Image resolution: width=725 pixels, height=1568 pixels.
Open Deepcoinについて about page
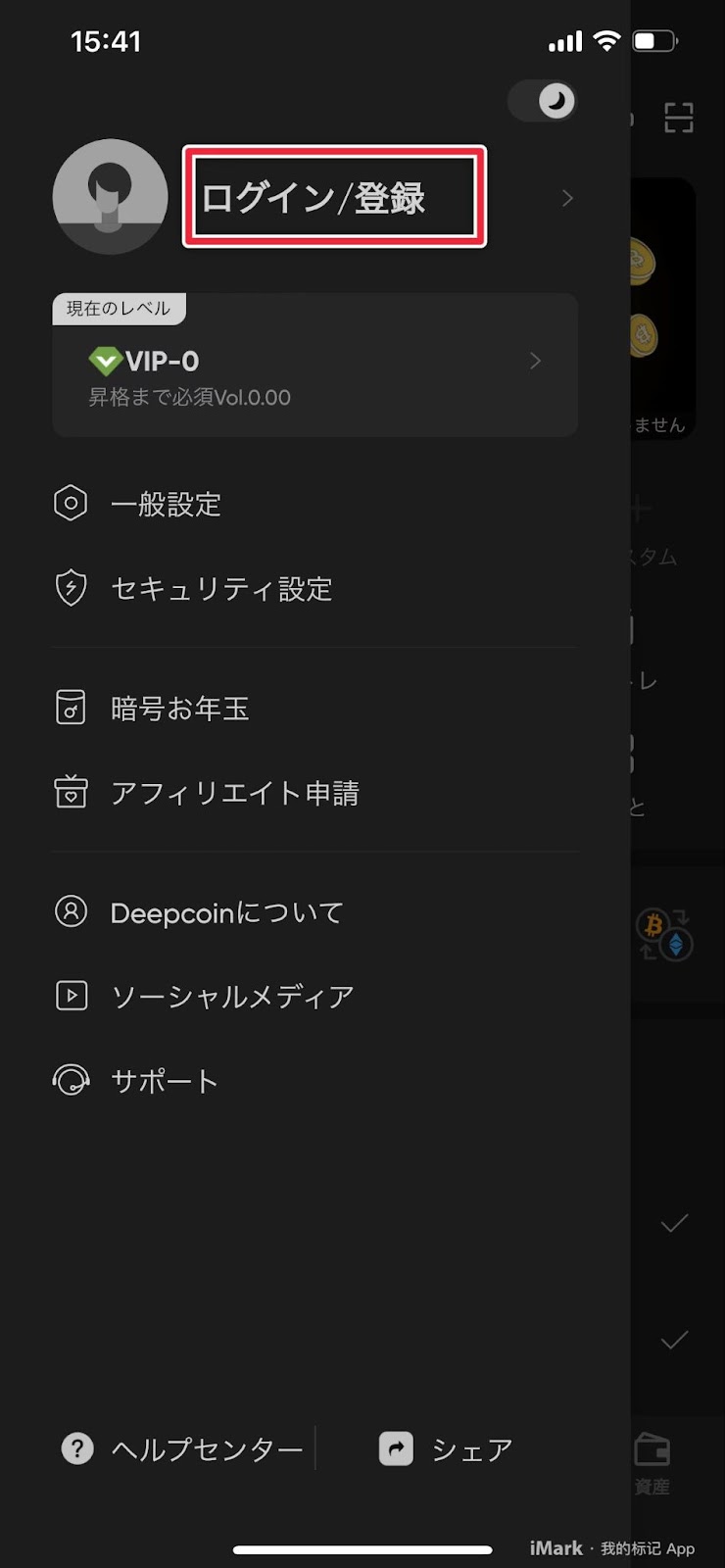314,912
